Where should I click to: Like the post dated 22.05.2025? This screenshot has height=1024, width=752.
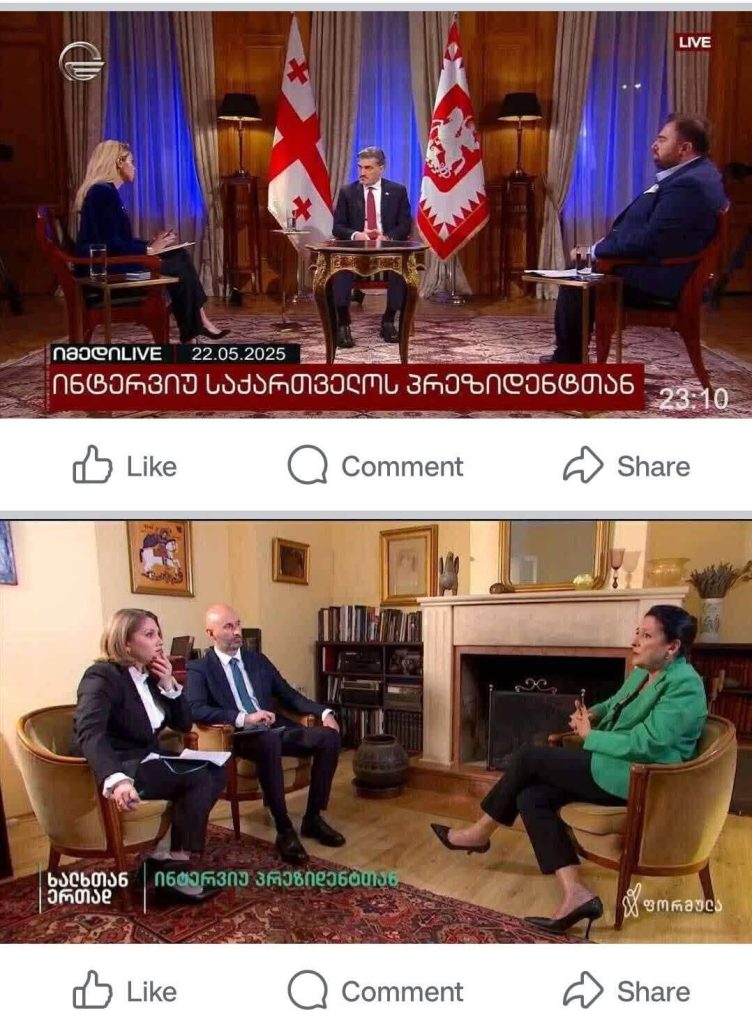(x=124, y=466)
